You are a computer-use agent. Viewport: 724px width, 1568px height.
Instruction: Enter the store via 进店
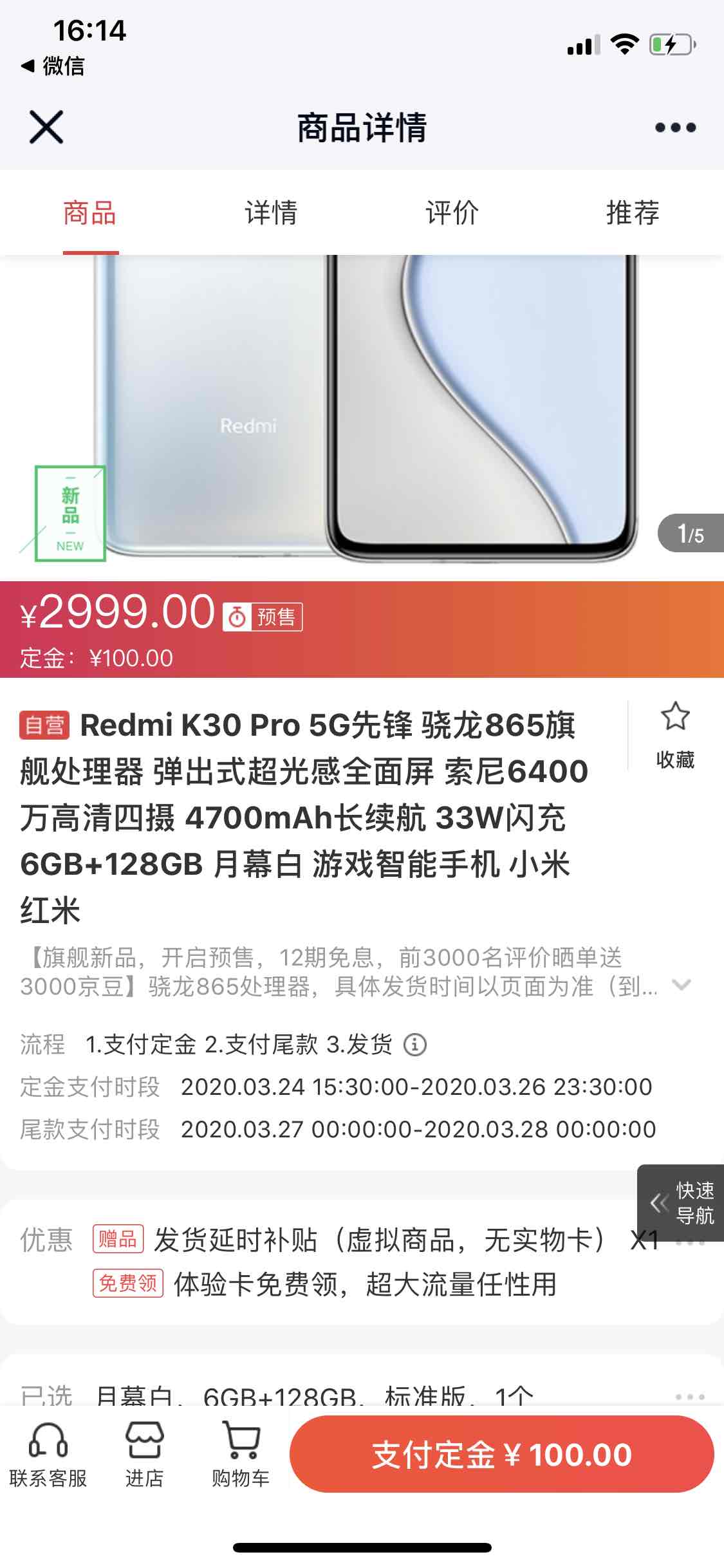click(x=144, y=1456)
